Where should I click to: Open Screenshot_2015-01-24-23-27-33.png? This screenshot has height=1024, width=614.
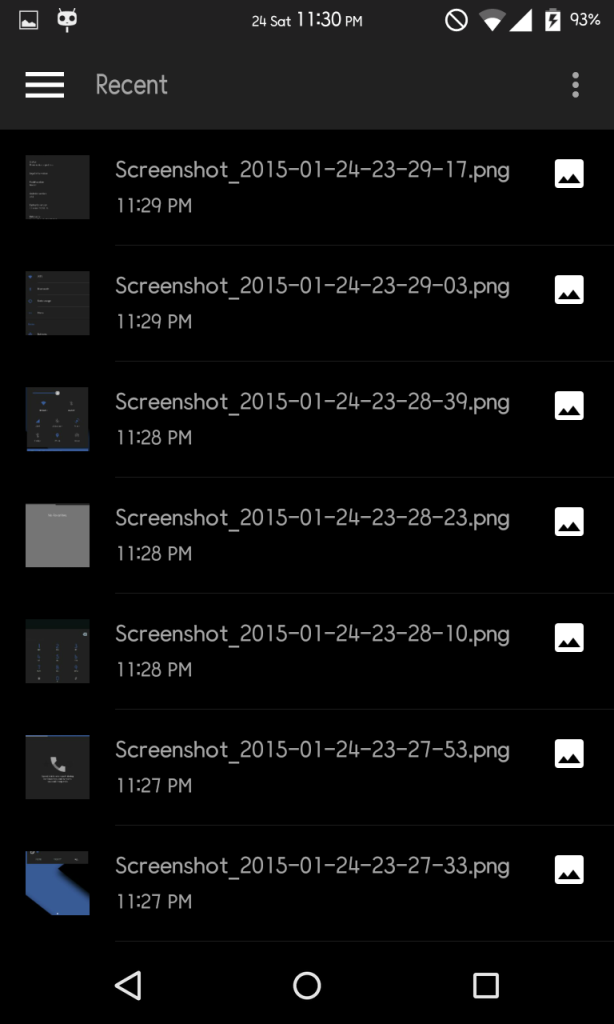307,883
